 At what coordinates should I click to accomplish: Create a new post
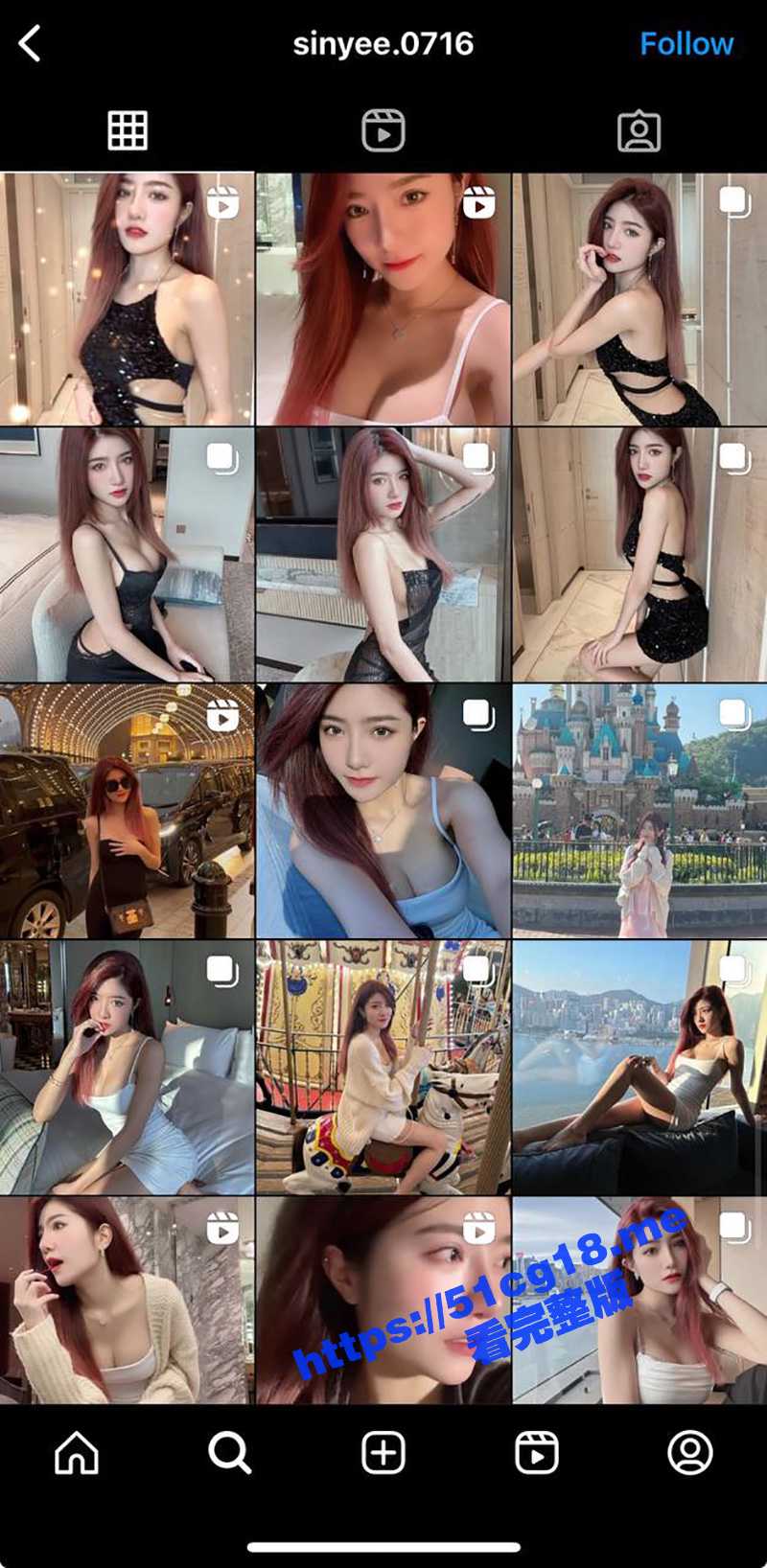tap(383, 1453)
